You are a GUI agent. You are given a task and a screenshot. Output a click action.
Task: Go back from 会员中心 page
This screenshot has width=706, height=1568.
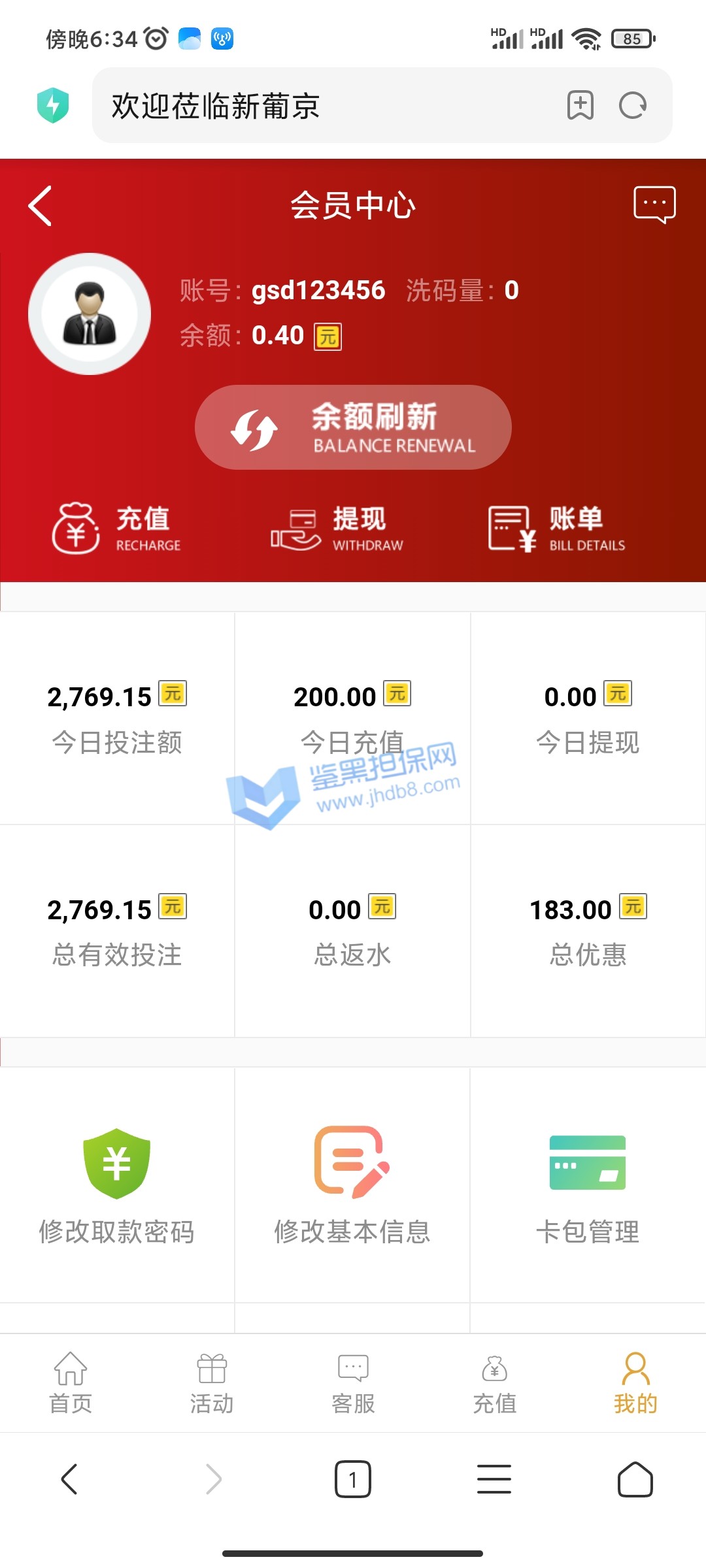[41, 206]
